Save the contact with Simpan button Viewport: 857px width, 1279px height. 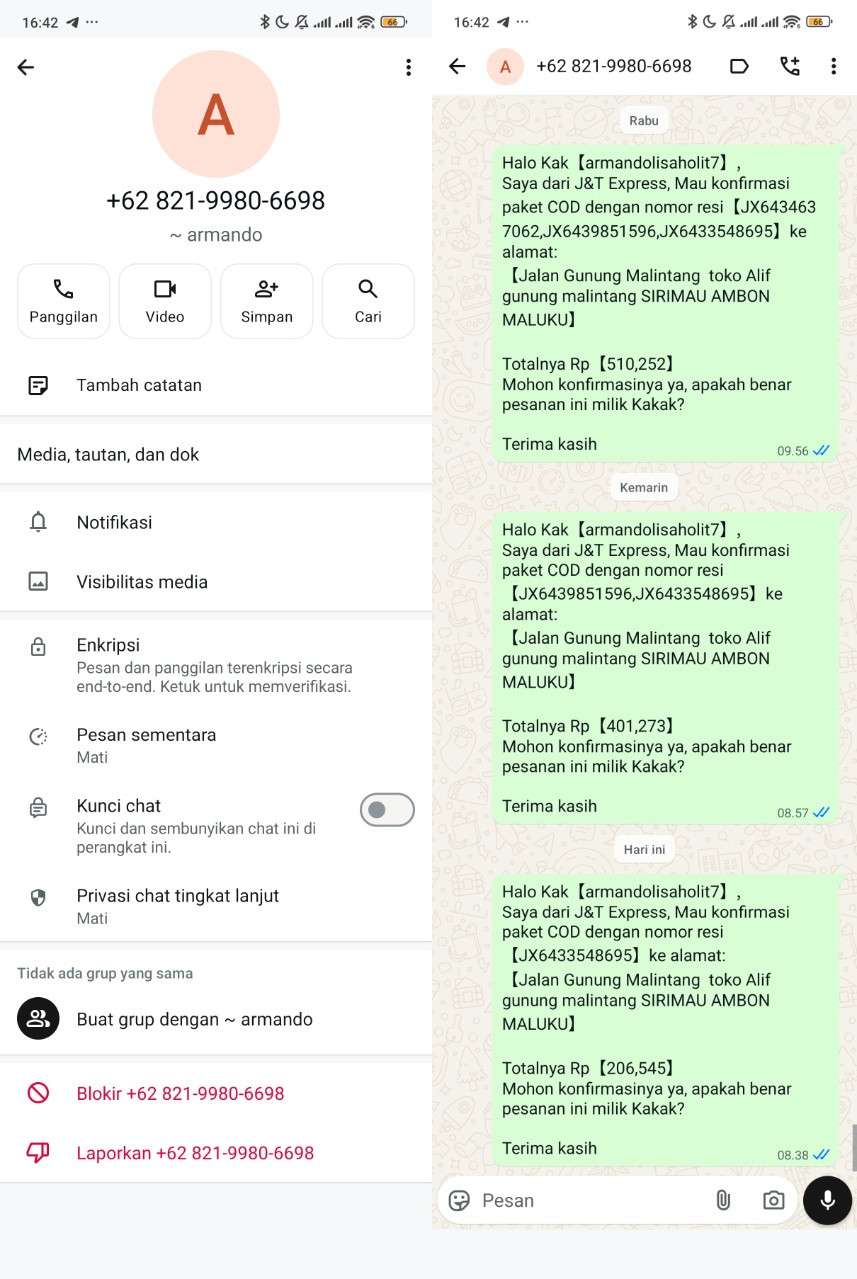[x=267, y=301]
